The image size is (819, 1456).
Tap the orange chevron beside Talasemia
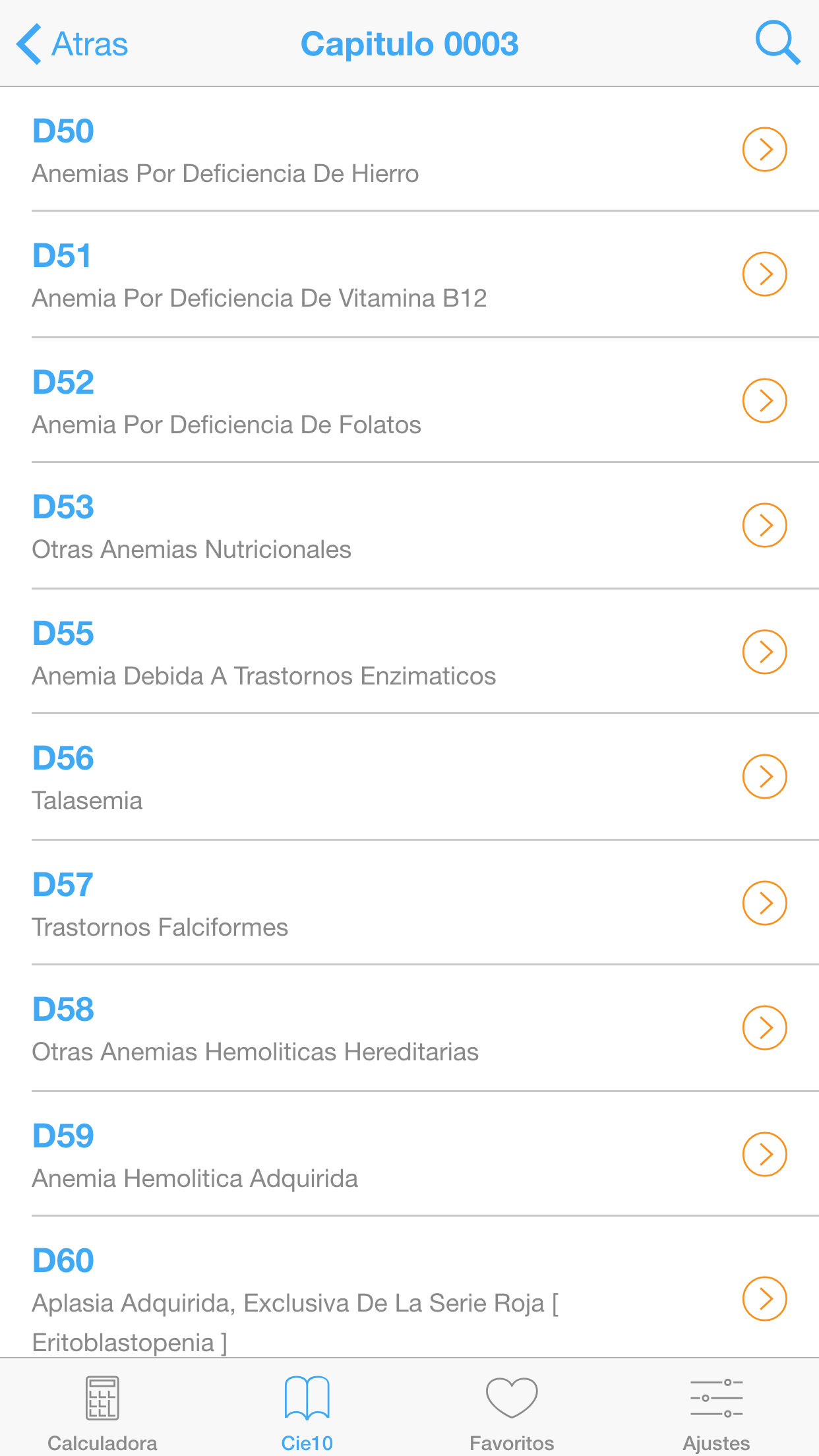tap(764, 777)
